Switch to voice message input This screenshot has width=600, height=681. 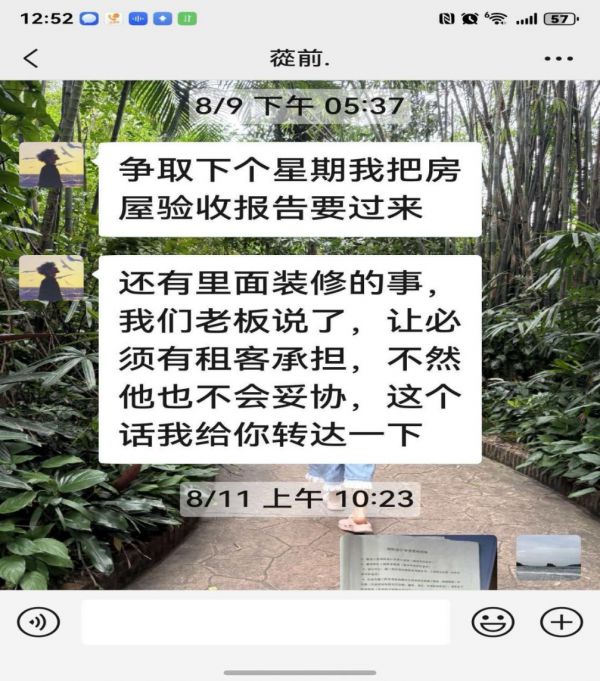coord(38,622)
